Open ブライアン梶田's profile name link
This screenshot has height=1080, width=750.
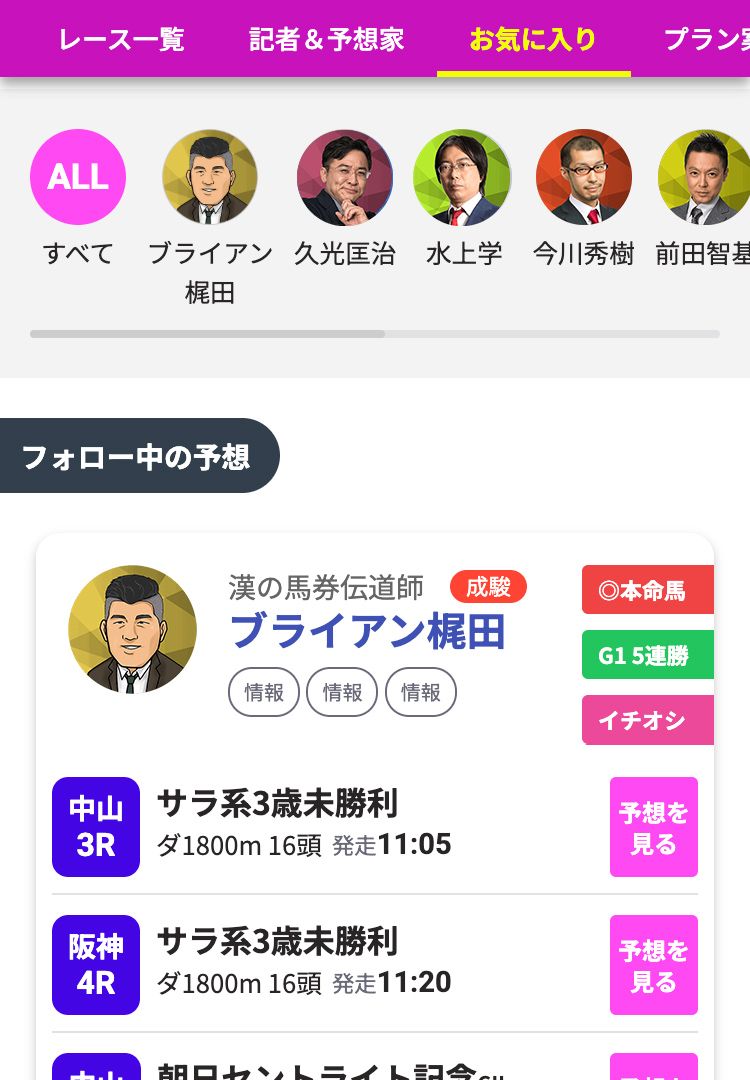click(367, 631)
